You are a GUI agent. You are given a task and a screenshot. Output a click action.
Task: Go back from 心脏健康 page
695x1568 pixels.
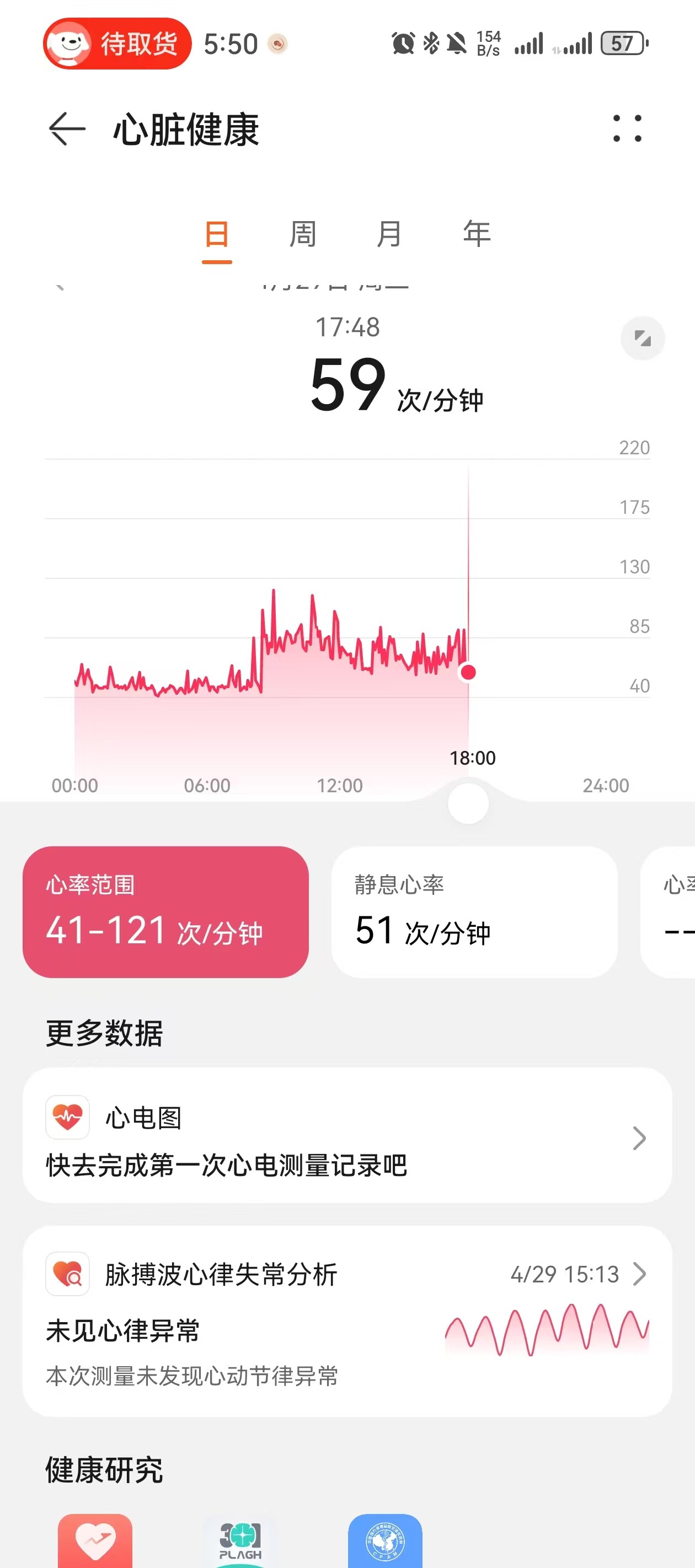(x=67, y=129)
